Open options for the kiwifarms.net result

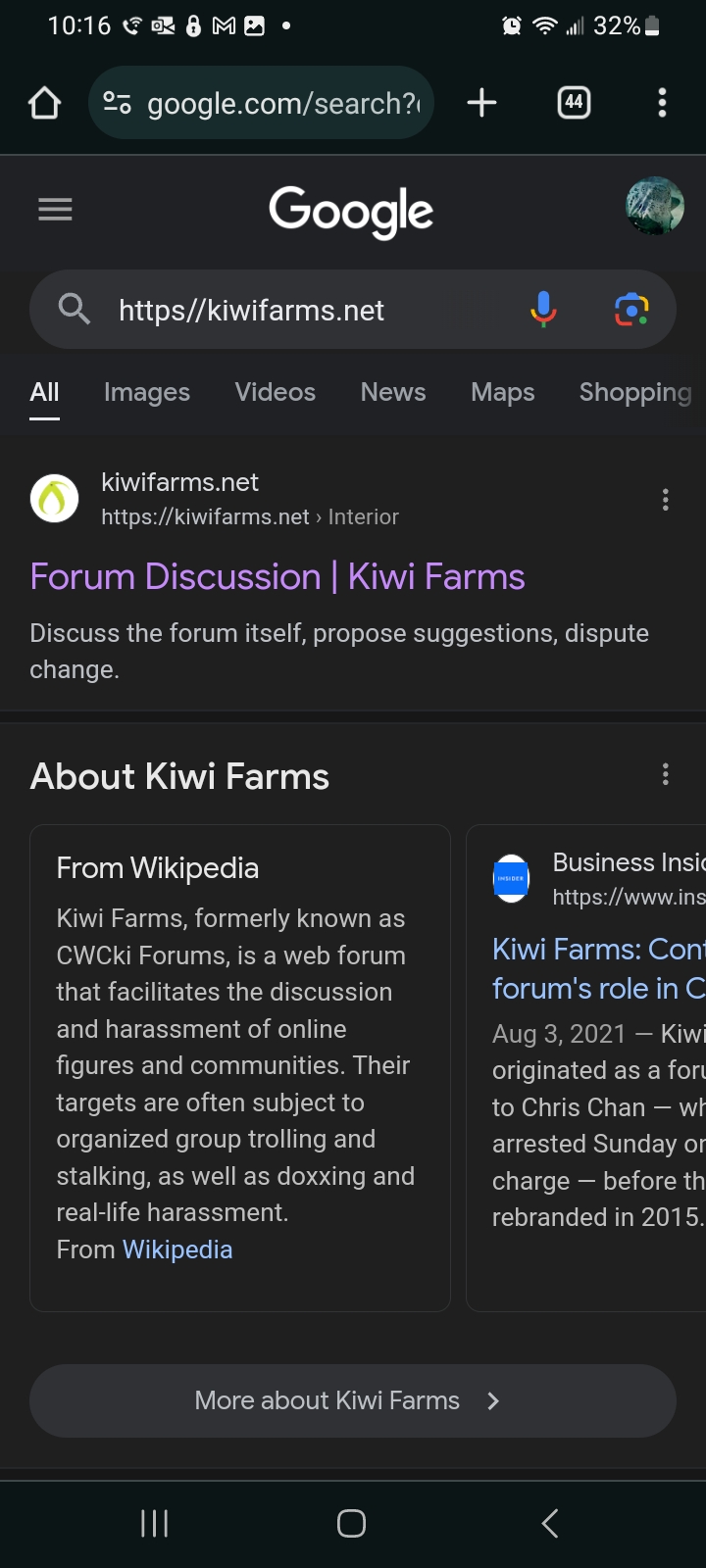666,500
